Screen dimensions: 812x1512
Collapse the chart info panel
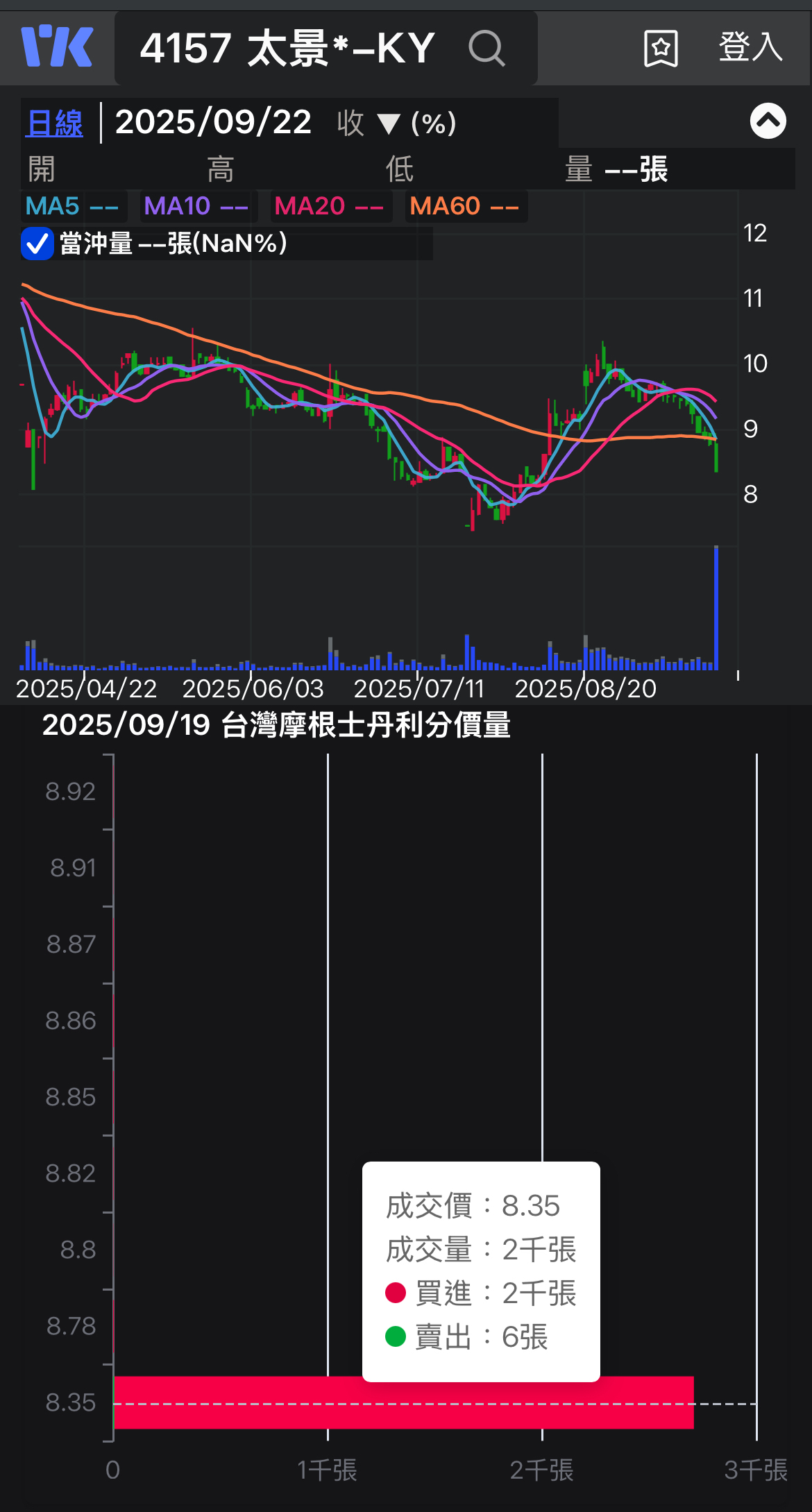[768, 121]
